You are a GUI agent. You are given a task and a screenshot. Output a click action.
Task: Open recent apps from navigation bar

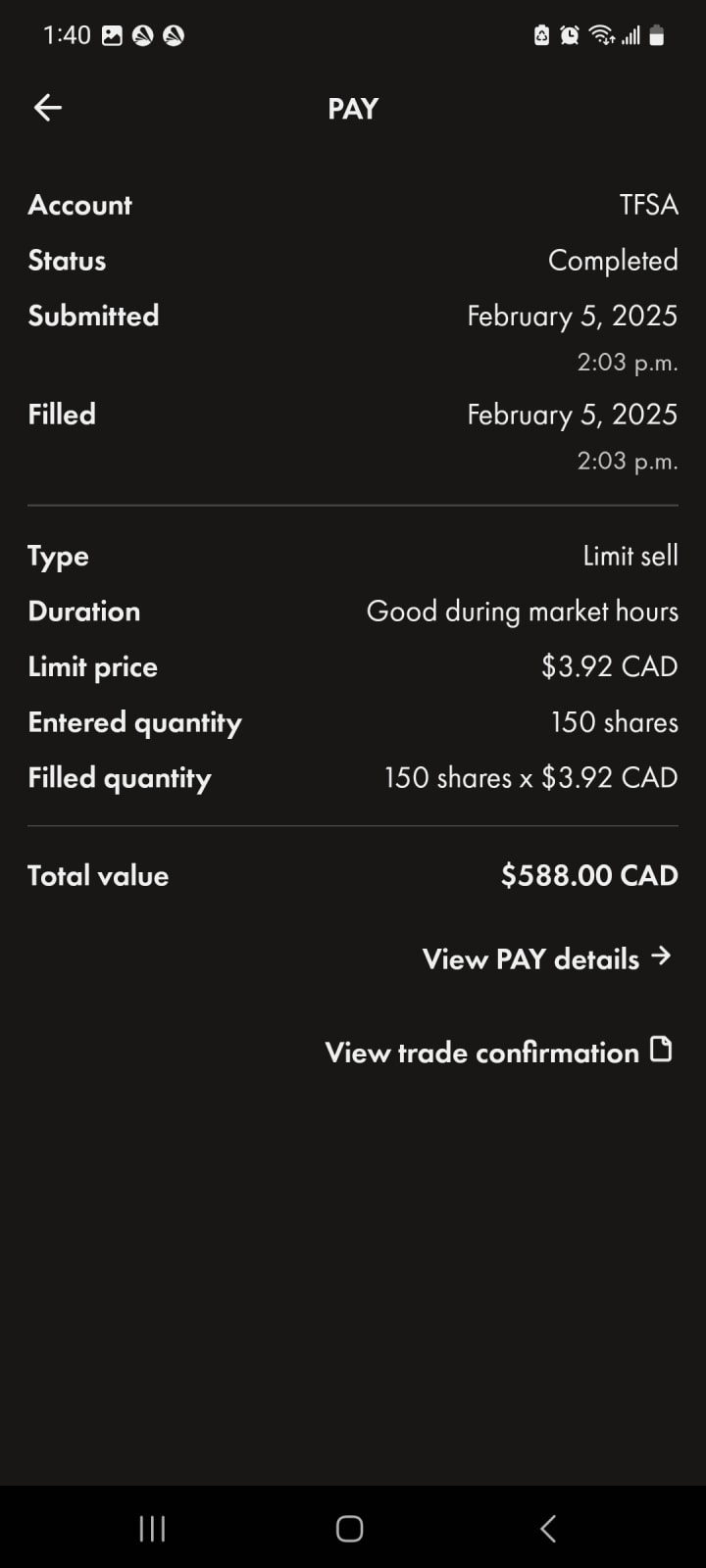click(152, 1528)
